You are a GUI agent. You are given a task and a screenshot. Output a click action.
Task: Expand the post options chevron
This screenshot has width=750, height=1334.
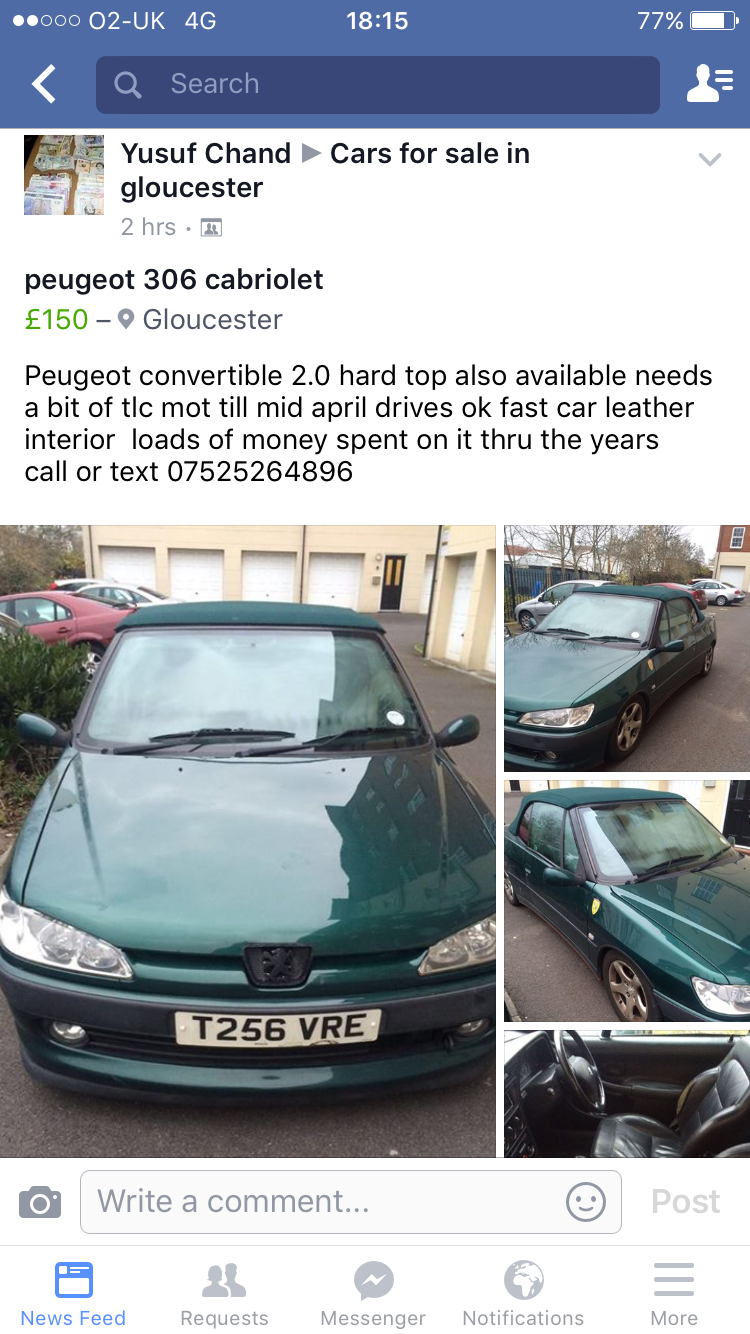pos(710,159)
